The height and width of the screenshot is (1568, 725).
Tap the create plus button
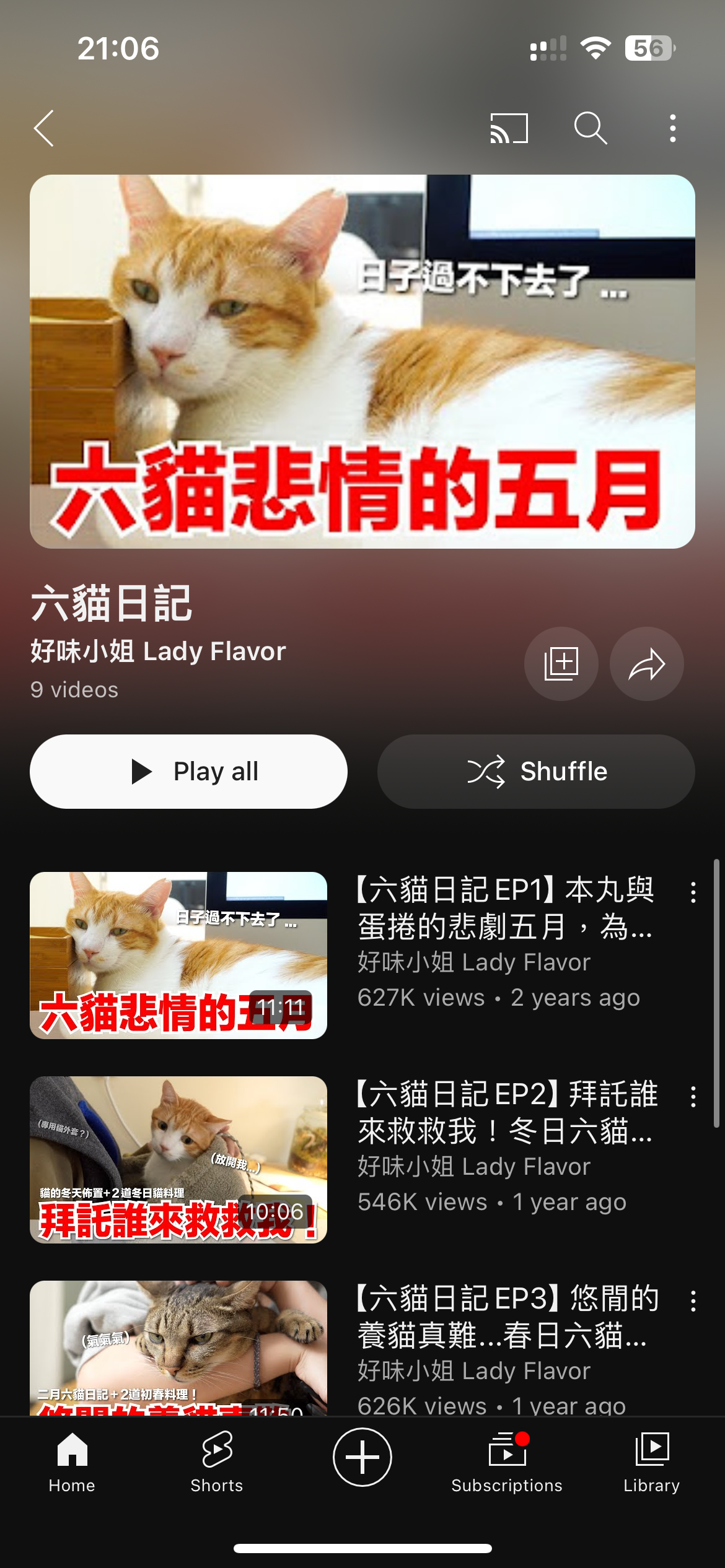(x=362, y=1457)
